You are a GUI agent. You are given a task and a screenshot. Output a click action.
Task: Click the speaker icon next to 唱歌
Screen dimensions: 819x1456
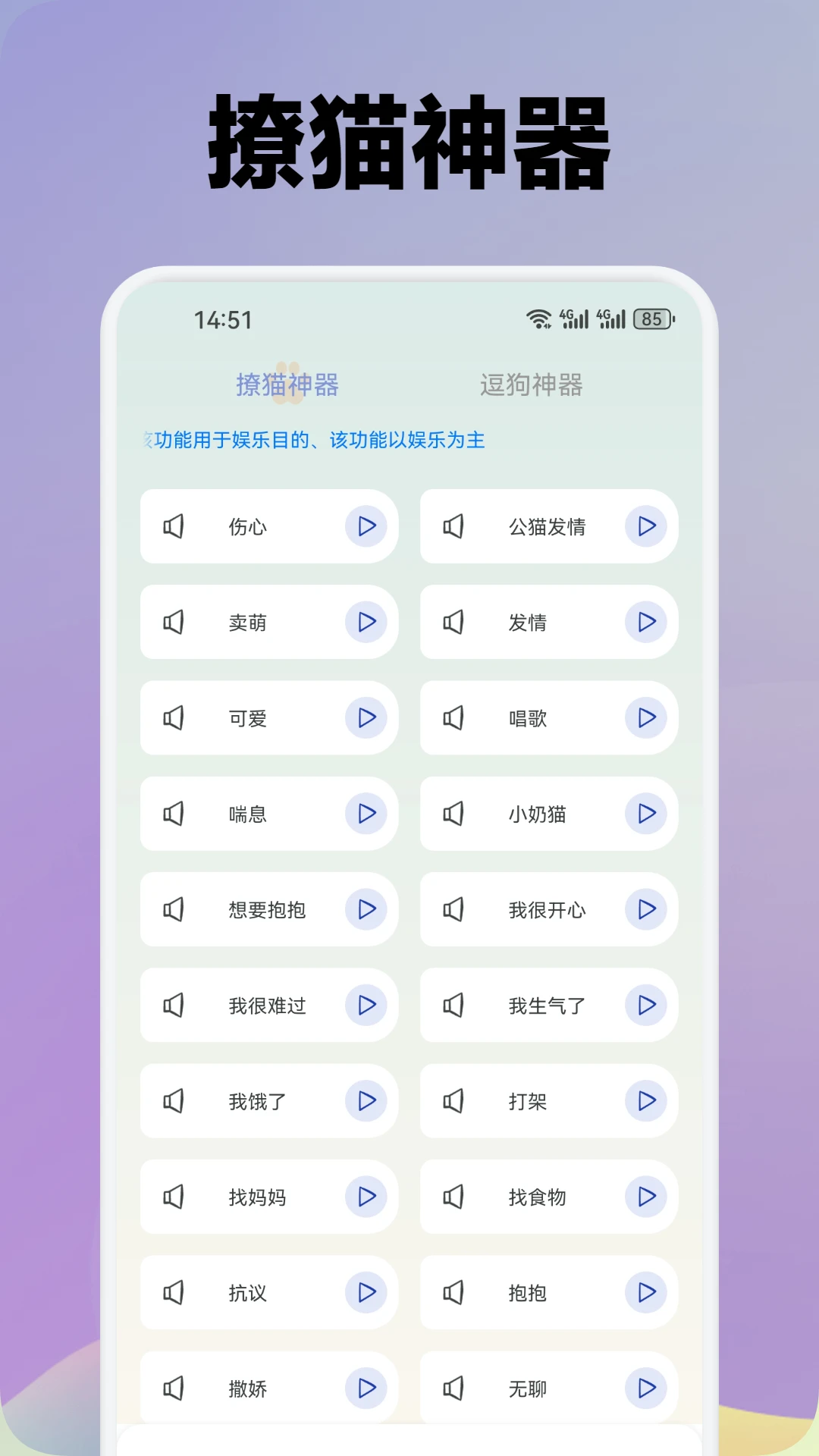(455, 718)
